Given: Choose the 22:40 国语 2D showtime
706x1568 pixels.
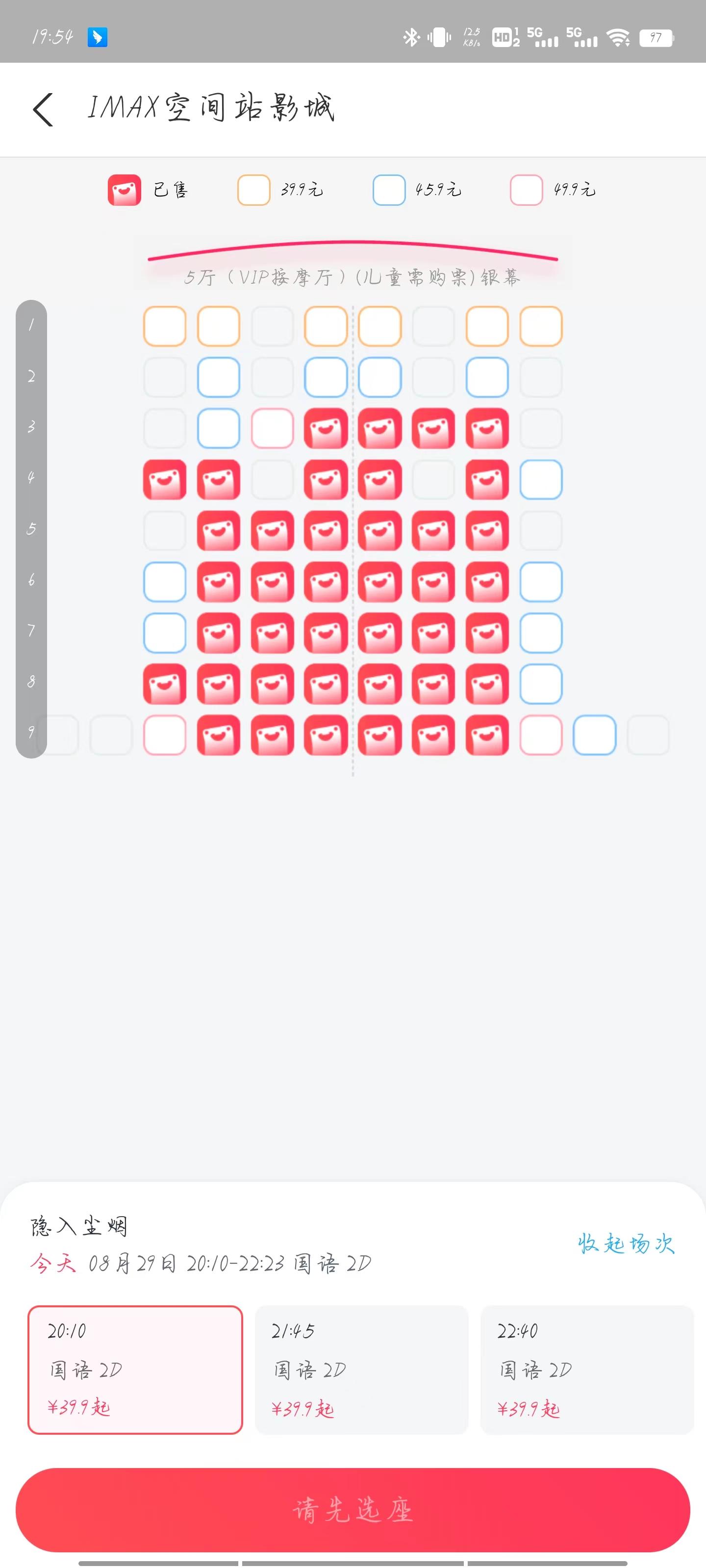Looking at the screenshot, I should point(586,1369).
